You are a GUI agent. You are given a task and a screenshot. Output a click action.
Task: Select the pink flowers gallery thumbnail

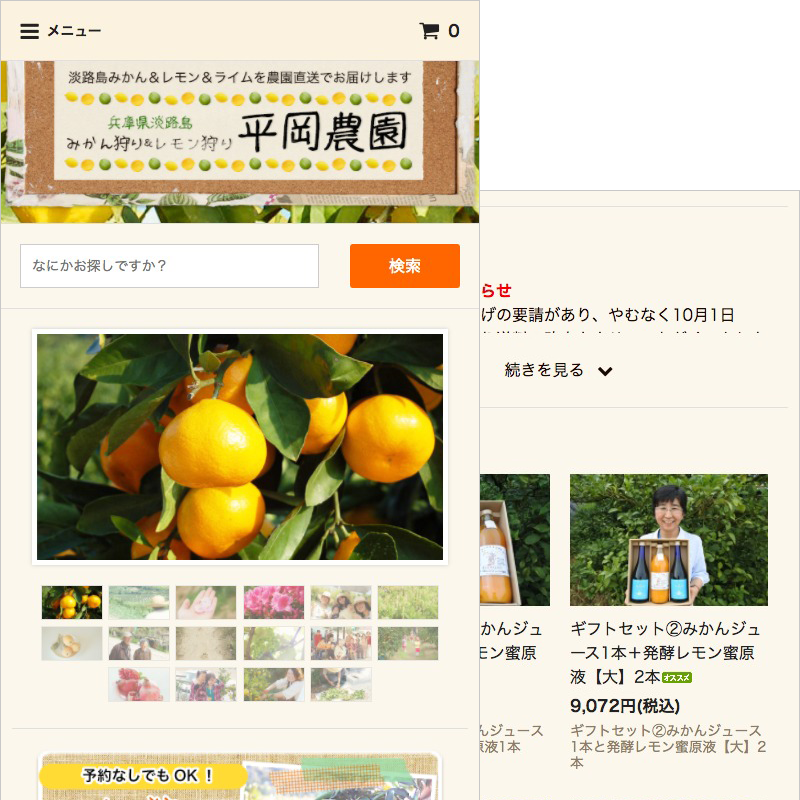274,602
